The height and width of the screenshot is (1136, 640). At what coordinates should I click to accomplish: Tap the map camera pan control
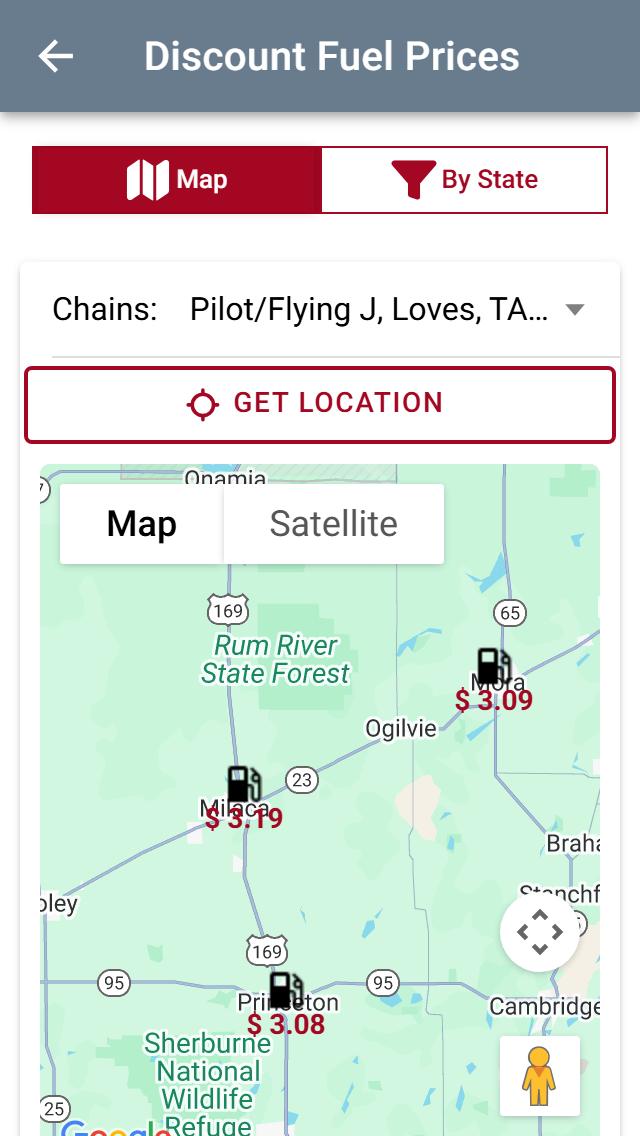(540, 932)
